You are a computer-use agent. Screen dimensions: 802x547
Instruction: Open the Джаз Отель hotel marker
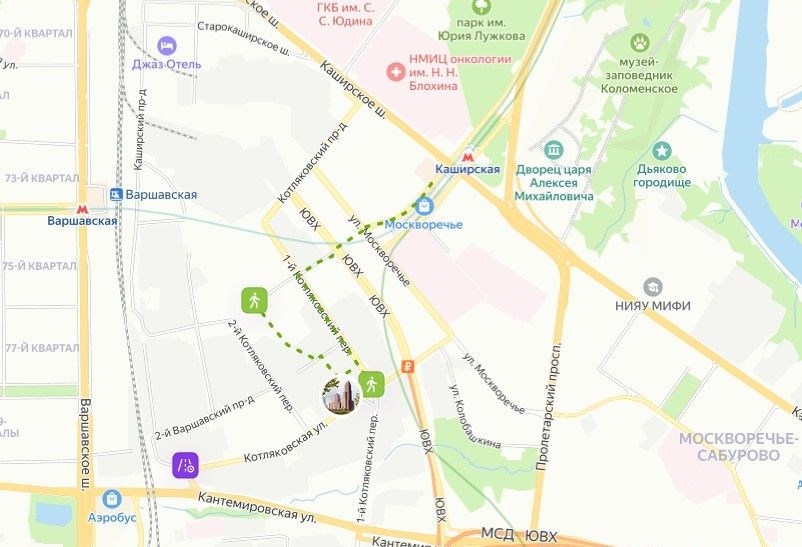point(167,45)
